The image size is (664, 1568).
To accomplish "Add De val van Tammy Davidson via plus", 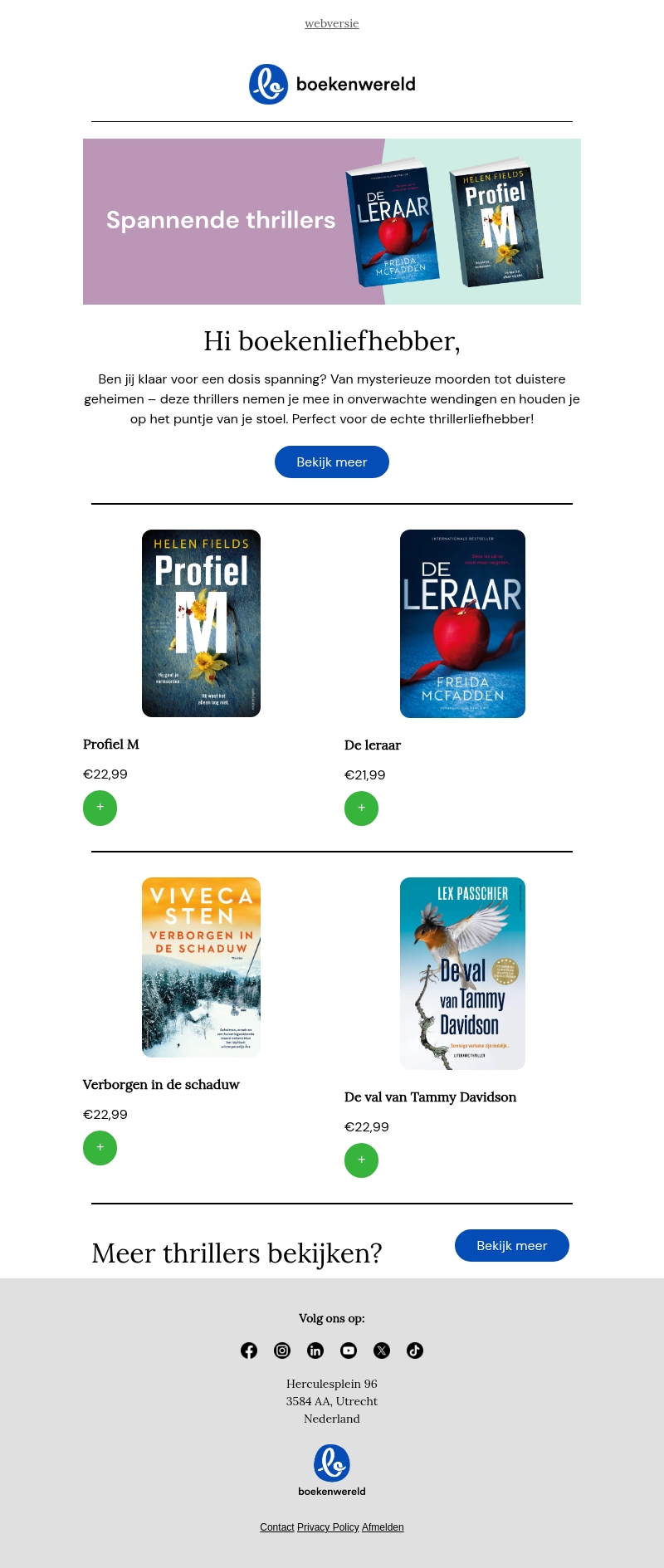I will [361, 1160].
